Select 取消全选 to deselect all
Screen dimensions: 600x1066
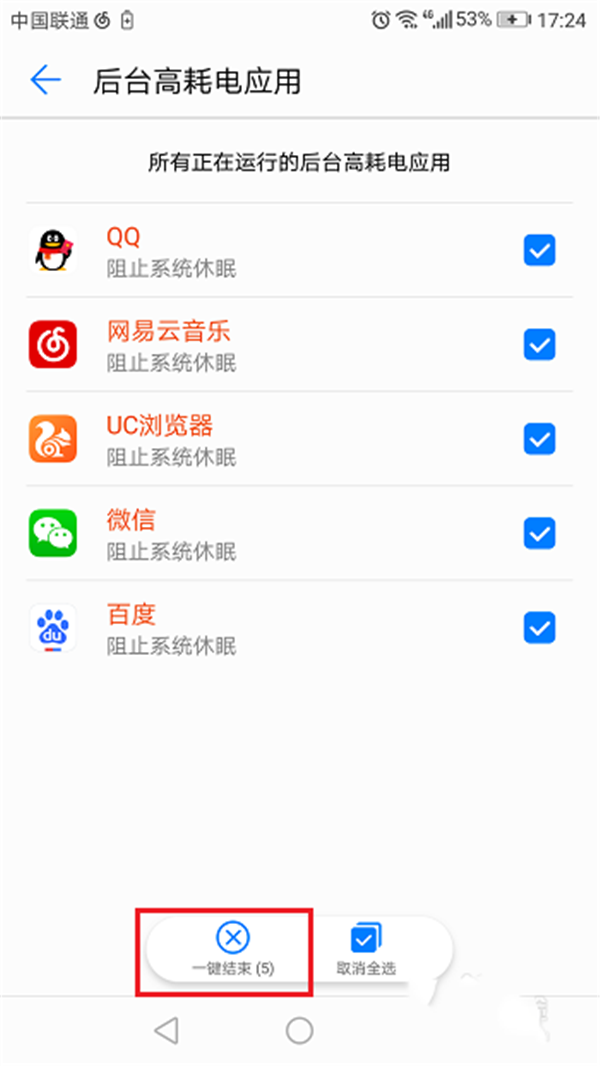pos(366,949)
